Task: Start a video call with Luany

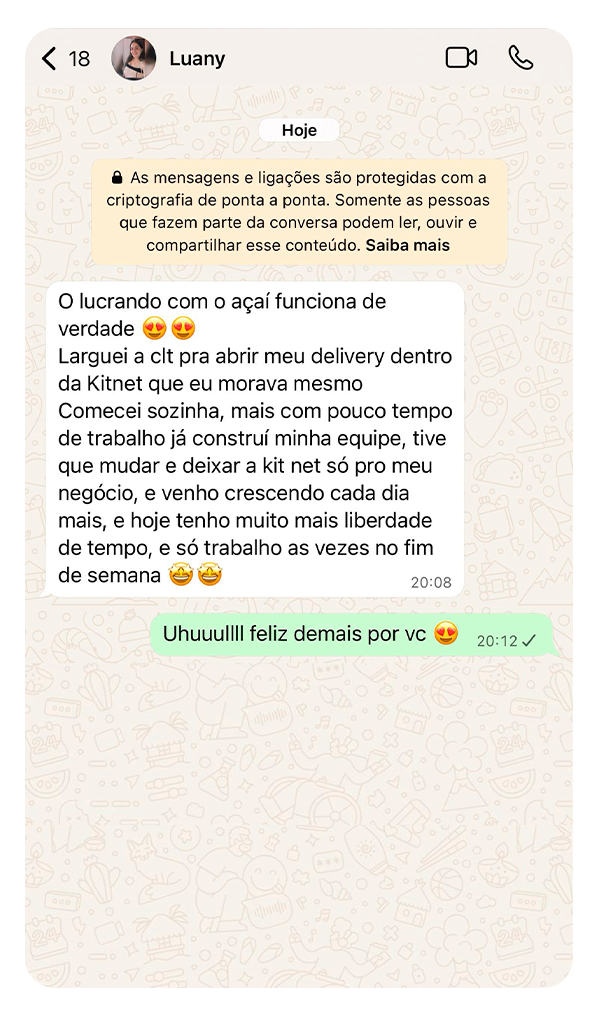Action: pos(461,58)
